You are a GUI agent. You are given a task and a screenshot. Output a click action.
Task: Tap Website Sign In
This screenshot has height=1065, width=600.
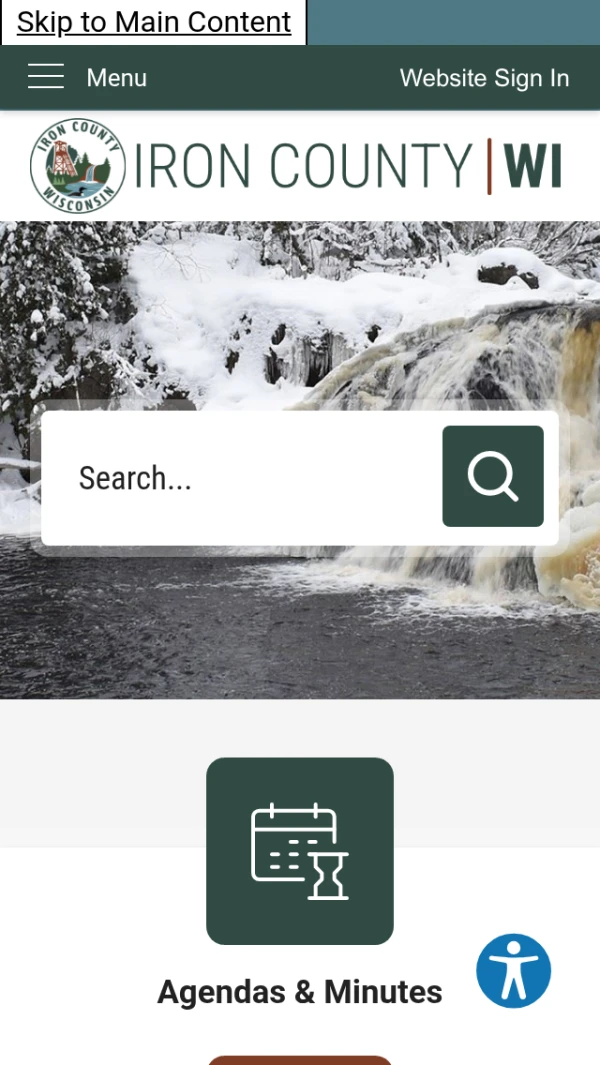484,78
